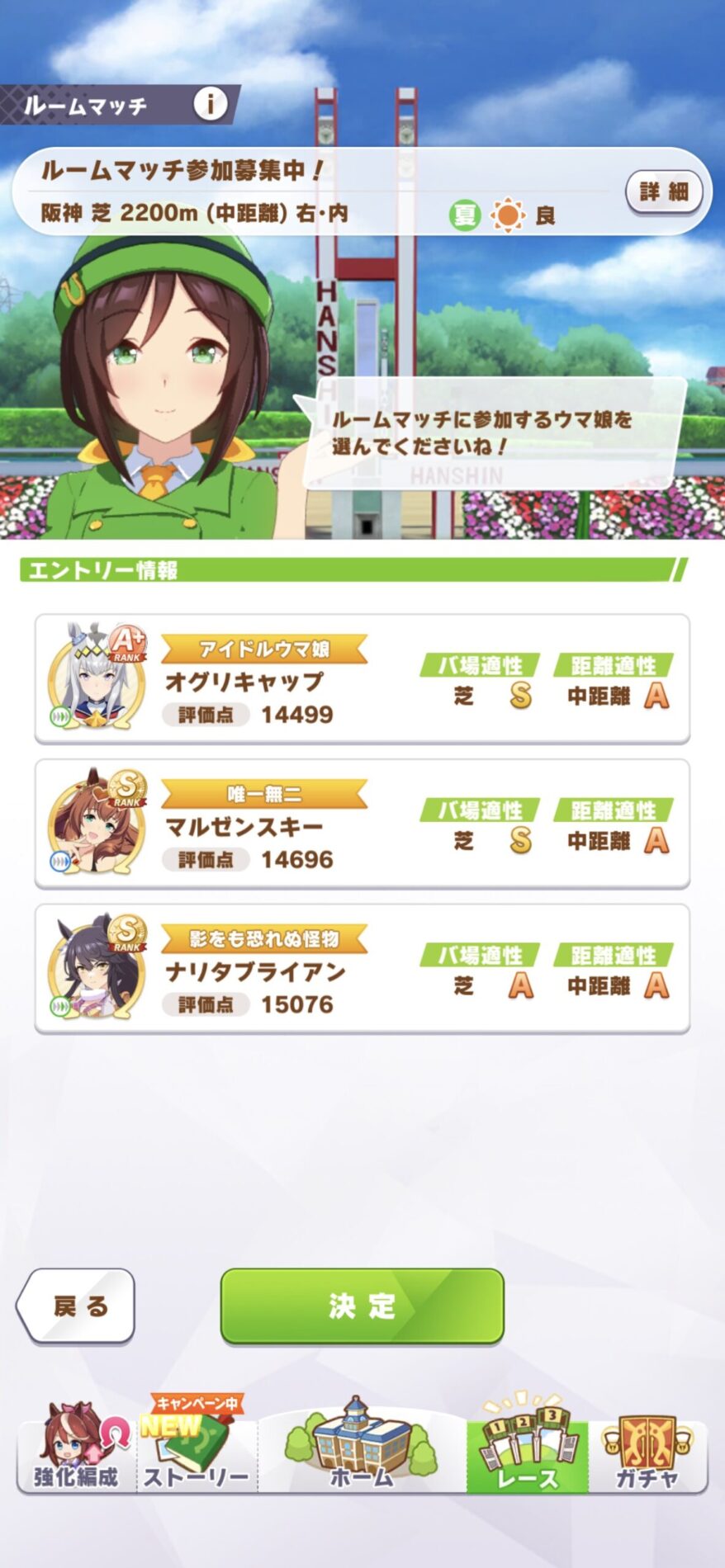This screenshot has width=725, height=1568.
Task: Open the ルームマッチ info icon
Action: pyautogui.click(x=210, y=105)
